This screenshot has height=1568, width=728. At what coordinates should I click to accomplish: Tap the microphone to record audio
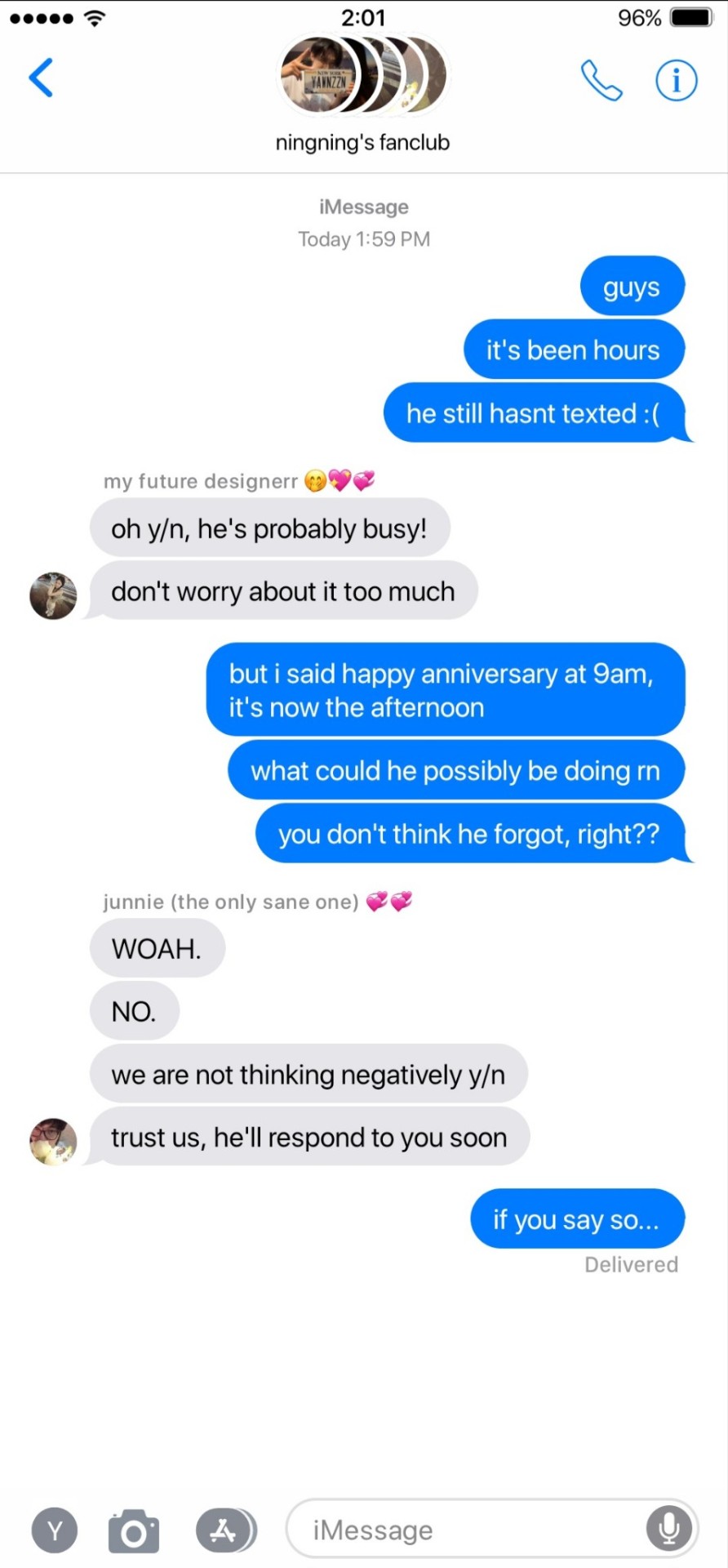tap(668, 1529)
